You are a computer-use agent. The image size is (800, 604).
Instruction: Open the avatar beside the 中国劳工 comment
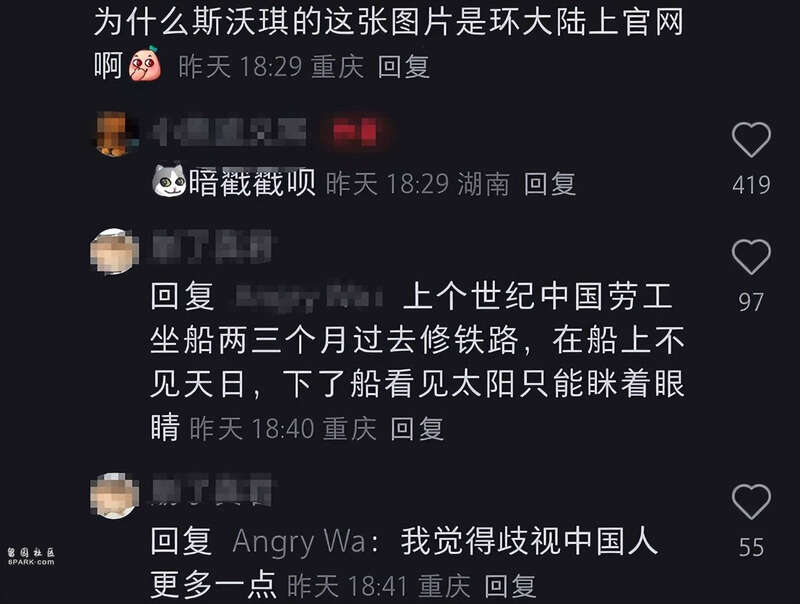pos(114,251)
